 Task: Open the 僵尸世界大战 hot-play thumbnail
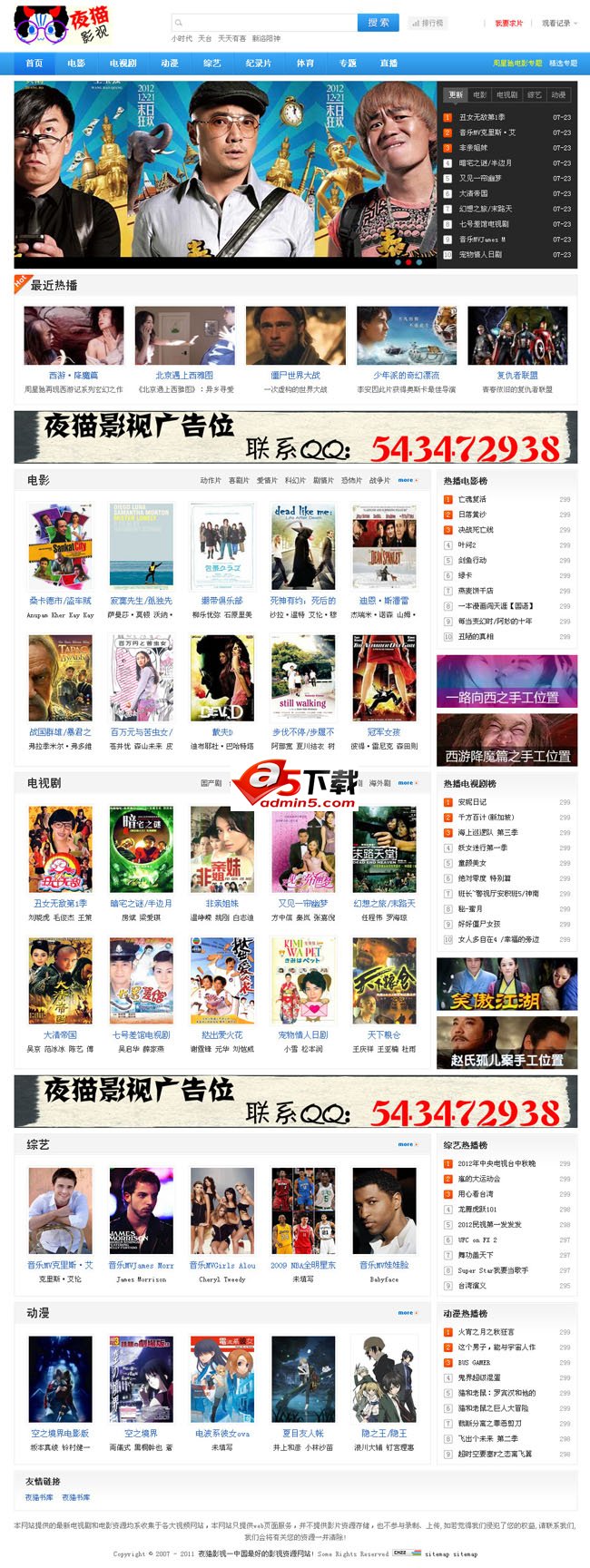(x=295, y=336)
